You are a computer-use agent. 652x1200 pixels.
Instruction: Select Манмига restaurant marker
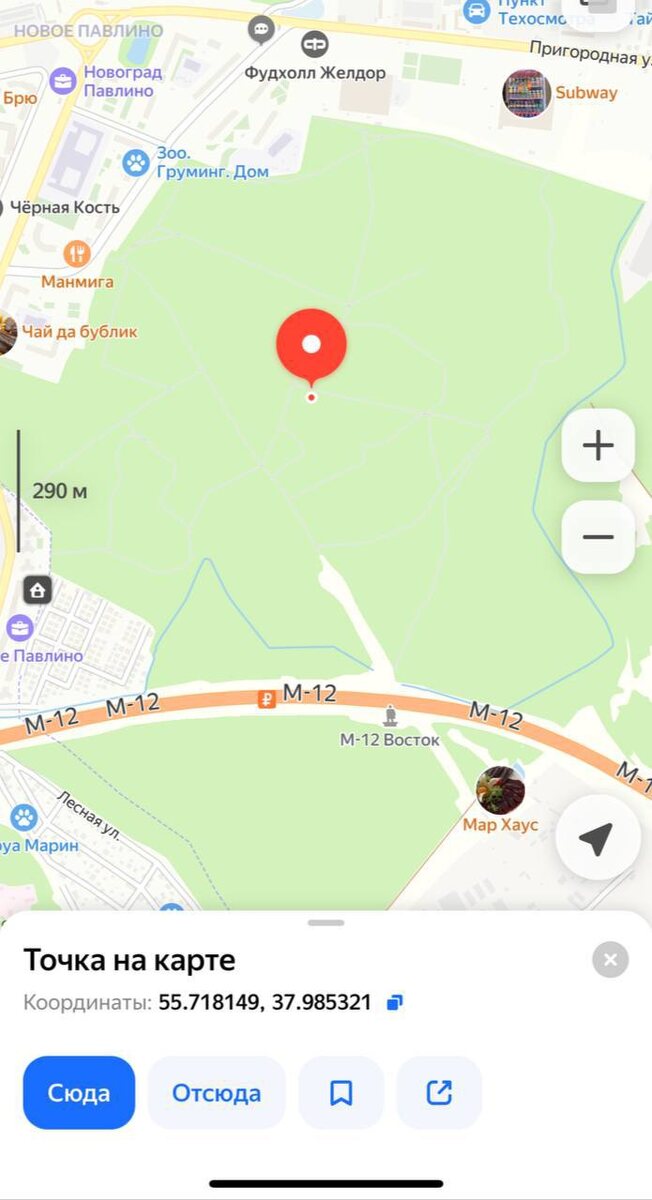76,254
